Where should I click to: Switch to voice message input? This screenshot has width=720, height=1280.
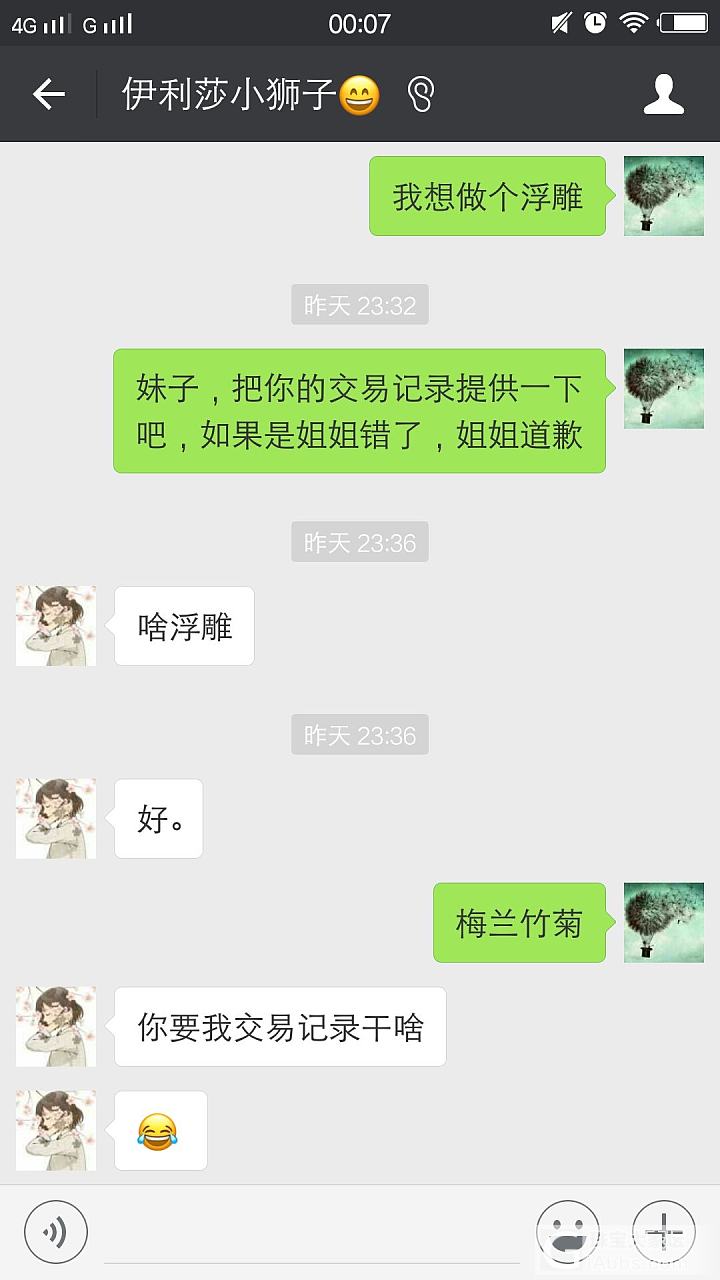pos(56,1231)
